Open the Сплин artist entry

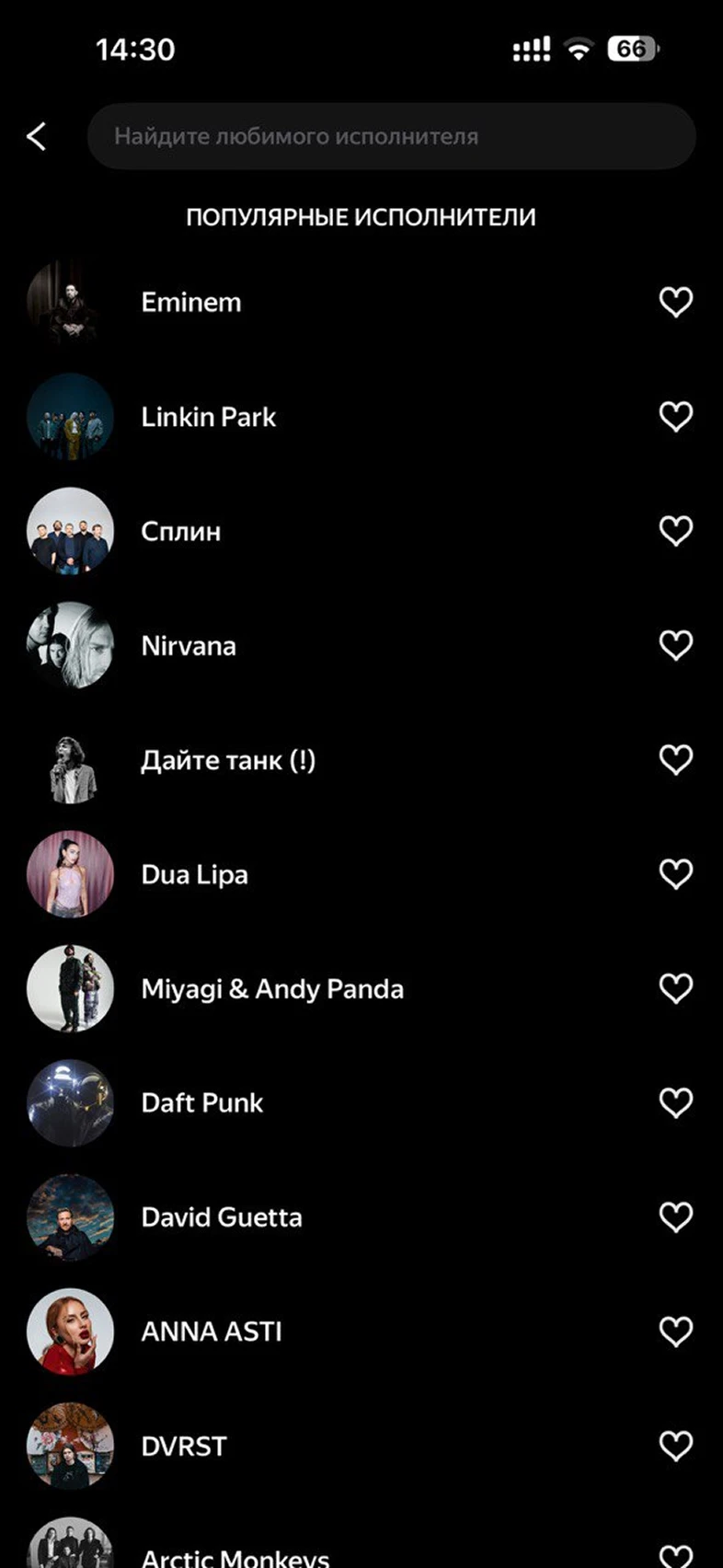(x=181, y=531)
